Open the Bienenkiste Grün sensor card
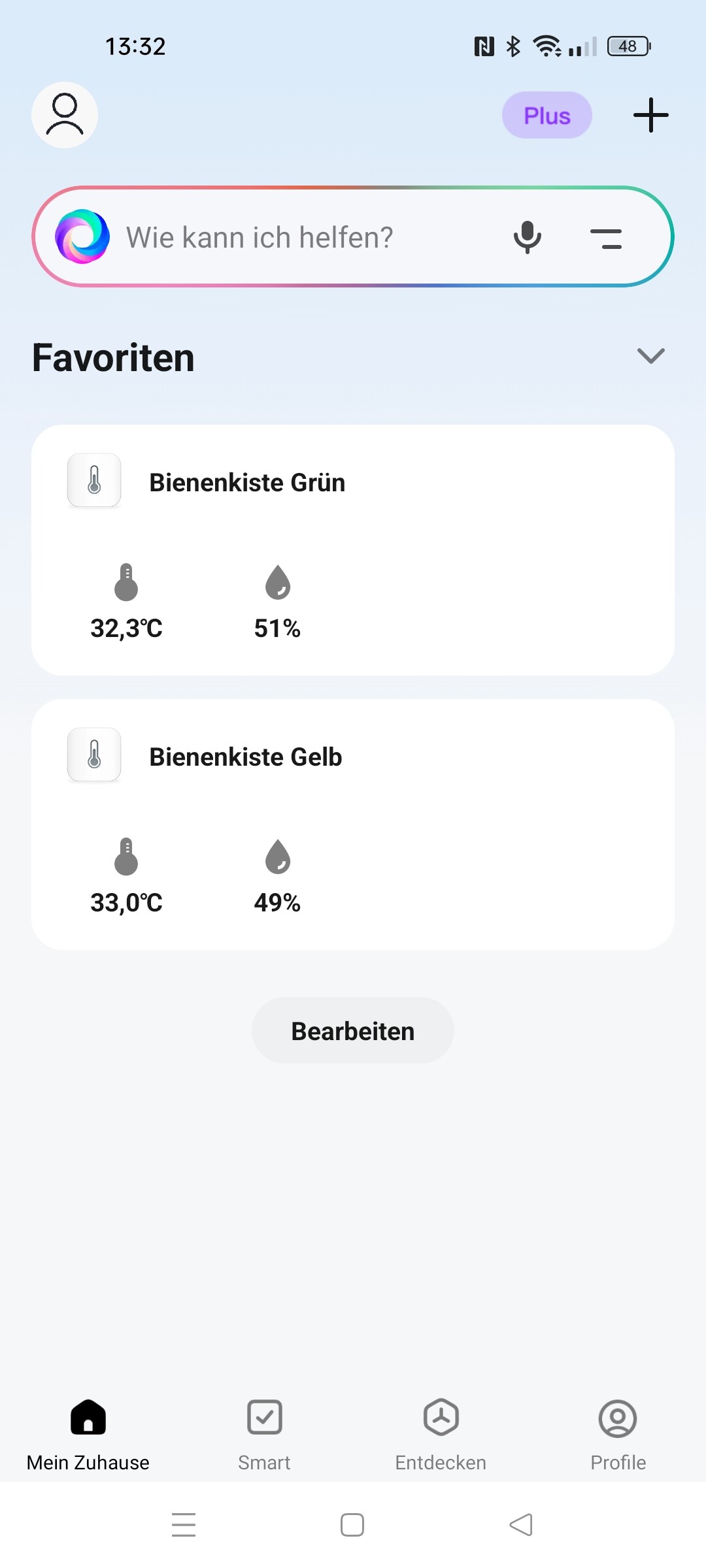Viewport: 706px width, 1568px height. (x=353, y=550)
